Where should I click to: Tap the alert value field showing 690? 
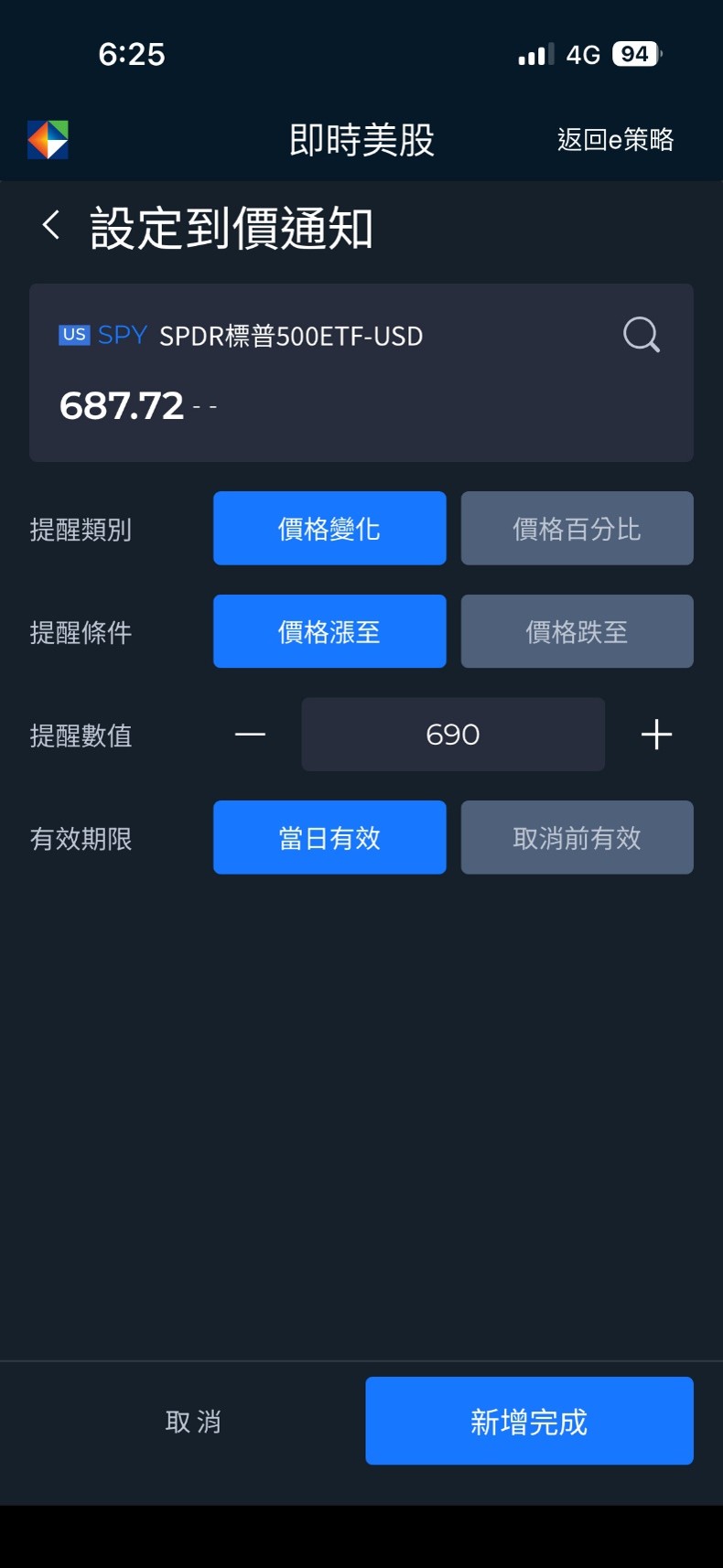tap(452, 734)
